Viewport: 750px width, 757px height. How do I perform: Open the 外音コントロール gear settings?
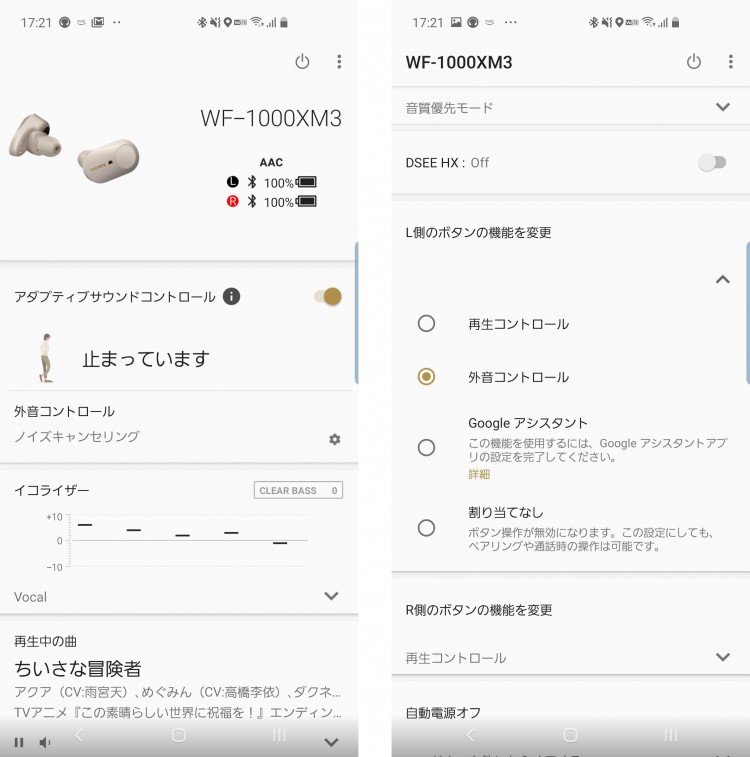(335, 439)
